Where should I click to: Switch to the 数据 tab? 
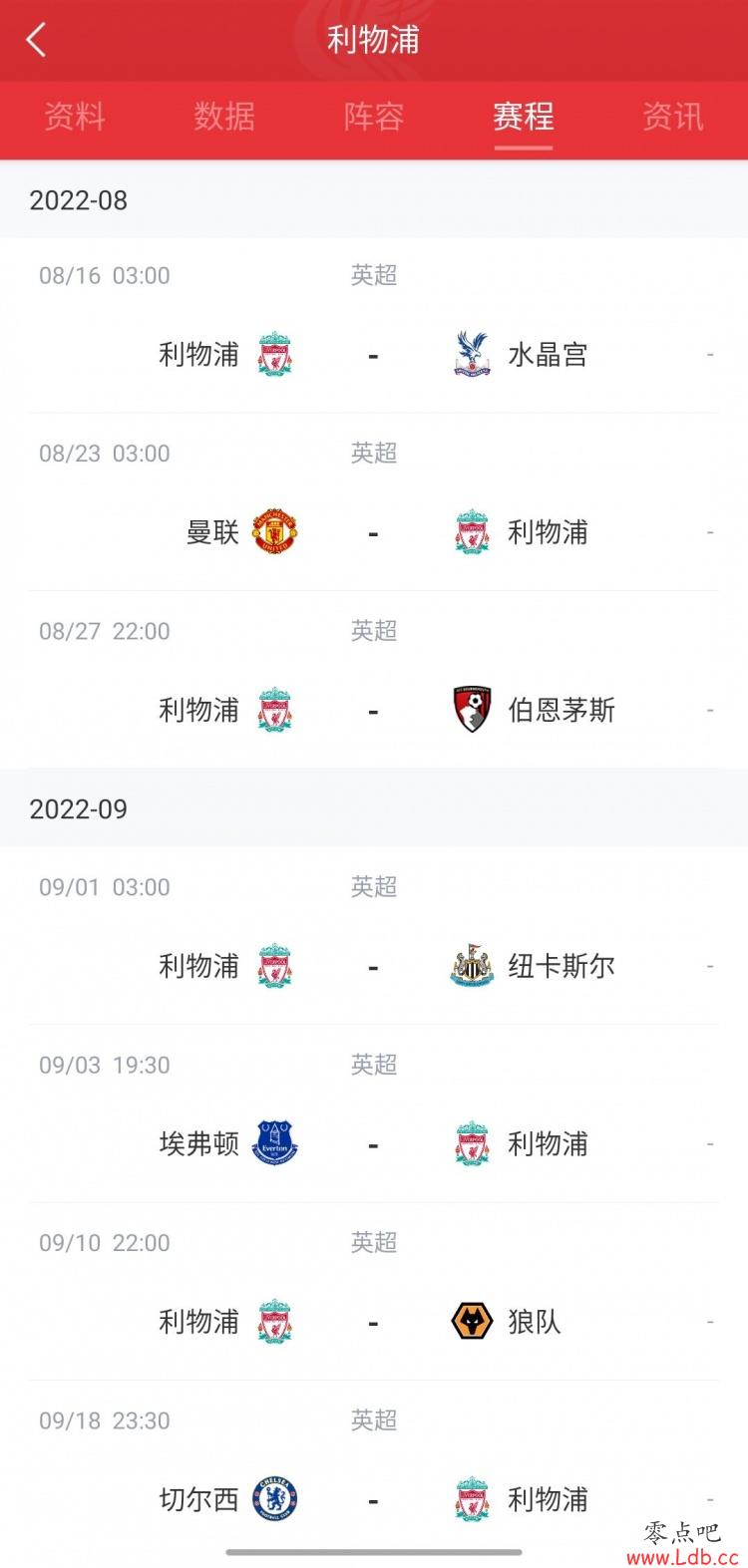click(224, 117)
